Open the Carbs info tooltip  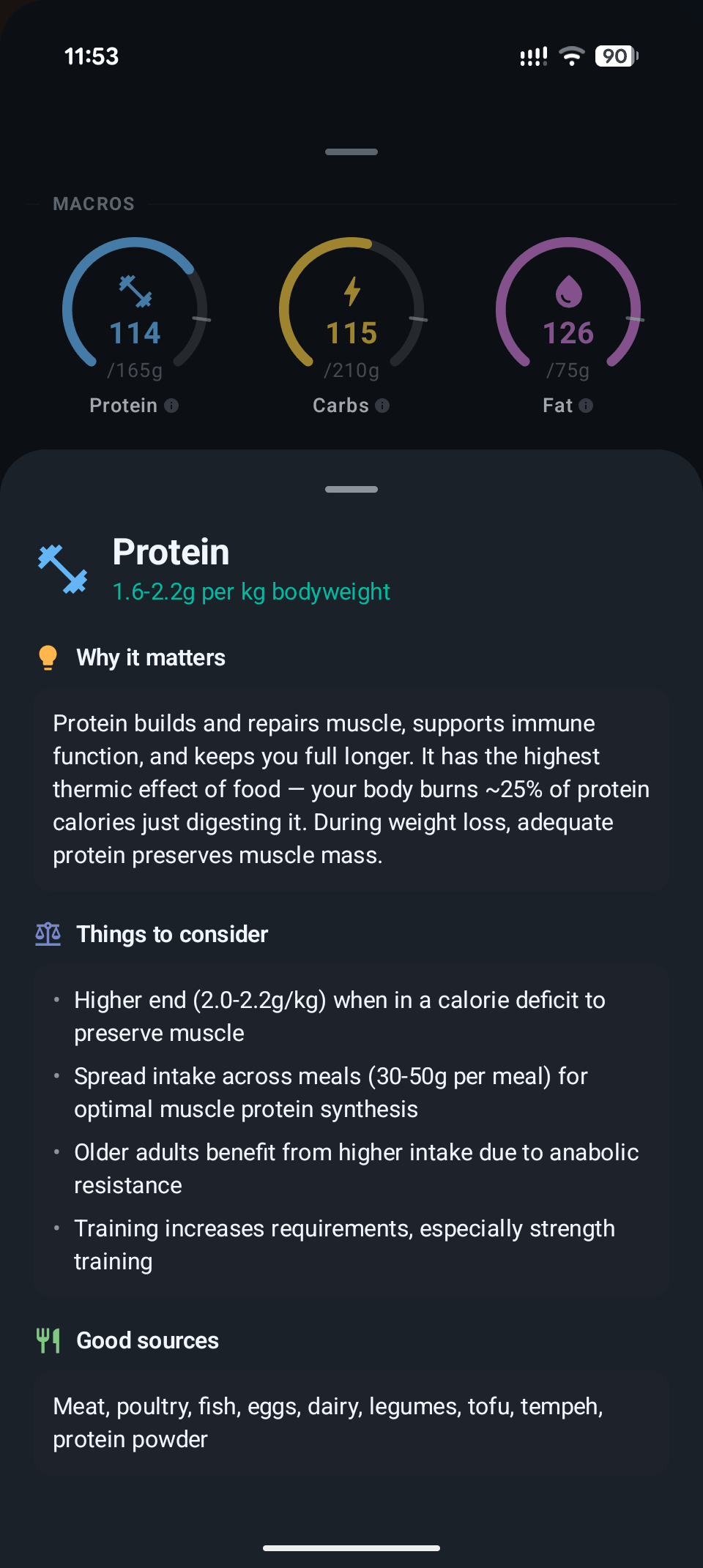384,406
